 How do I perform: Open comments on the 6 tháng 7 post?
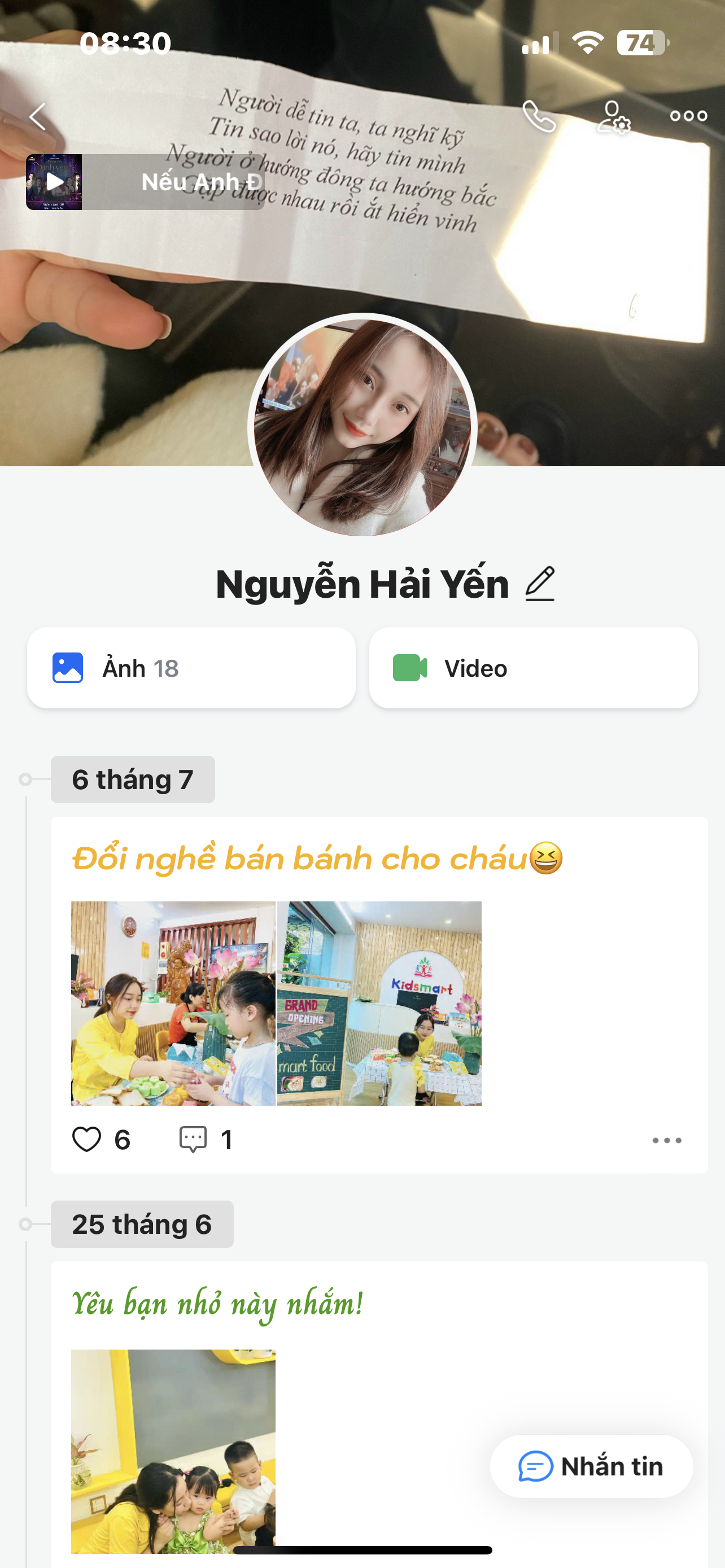193,1140
